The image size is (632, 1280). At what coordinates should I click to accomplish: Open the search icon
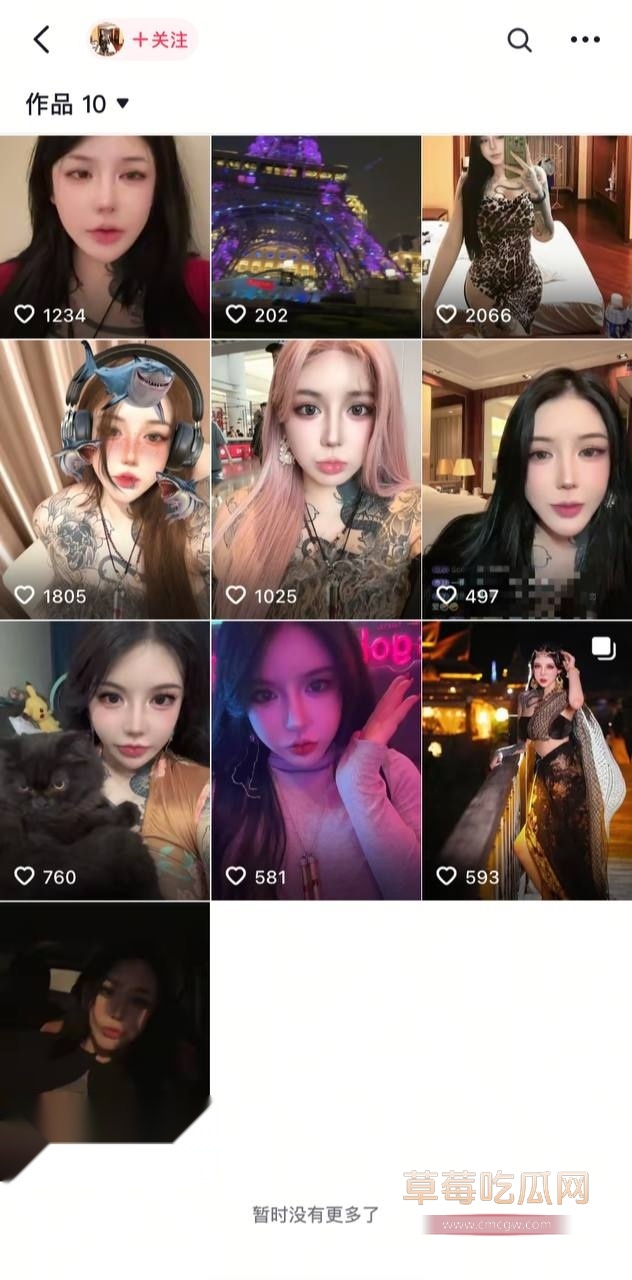tap(519, 40)
